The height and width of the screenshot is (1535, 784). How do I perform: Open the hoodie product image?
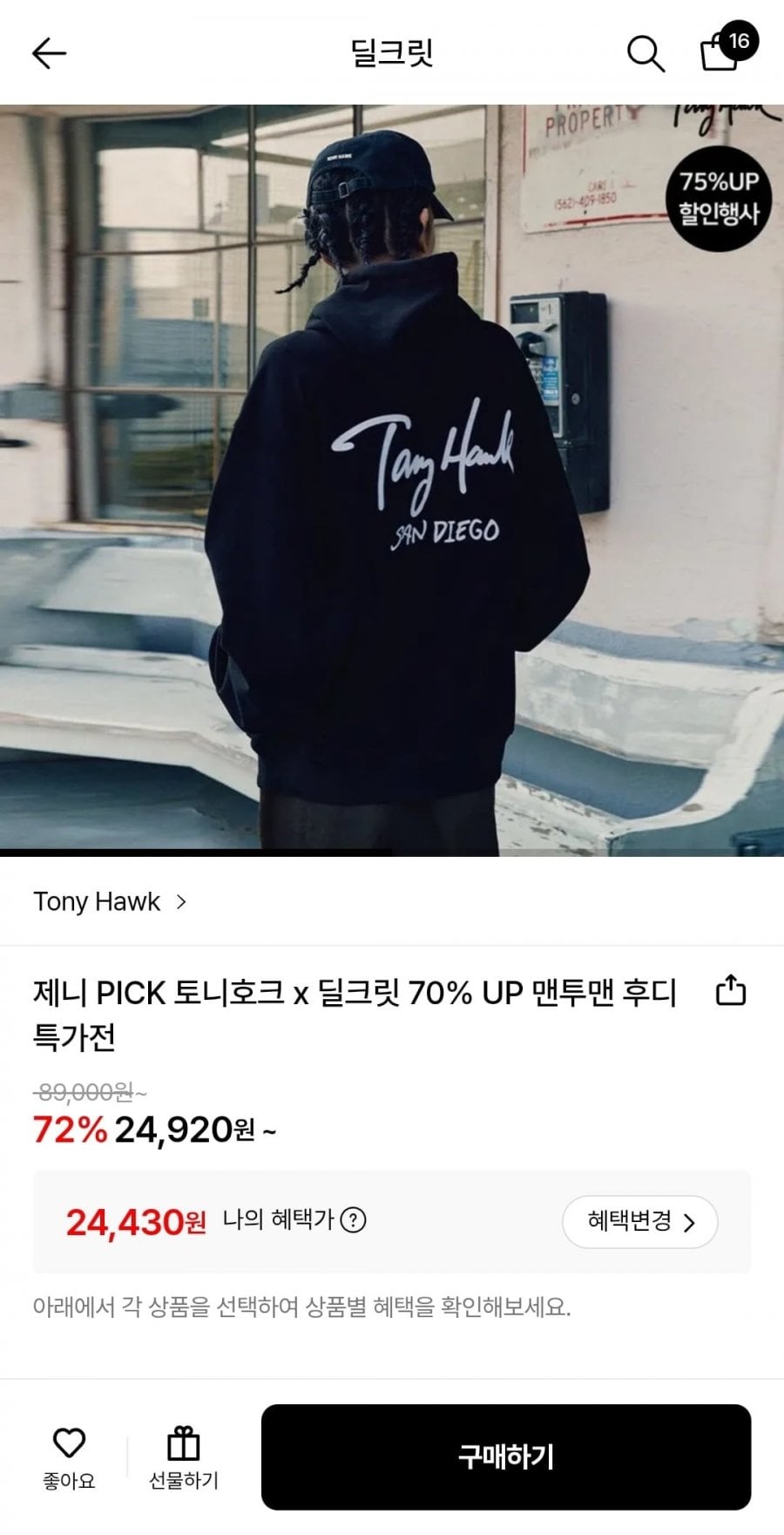(x=392, y=479)
